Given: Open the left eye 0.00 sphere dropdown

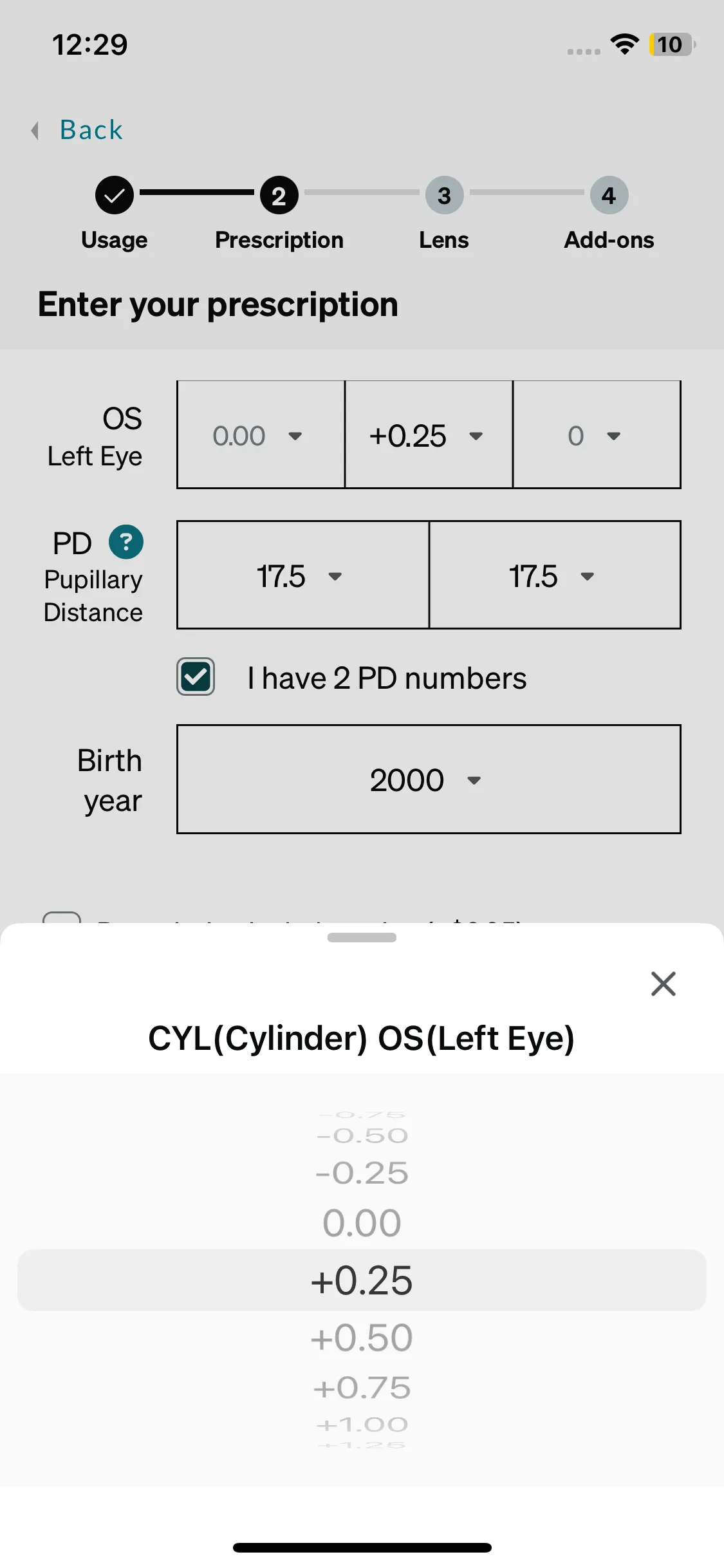Looking at the screenshot, I should (261, 435).
